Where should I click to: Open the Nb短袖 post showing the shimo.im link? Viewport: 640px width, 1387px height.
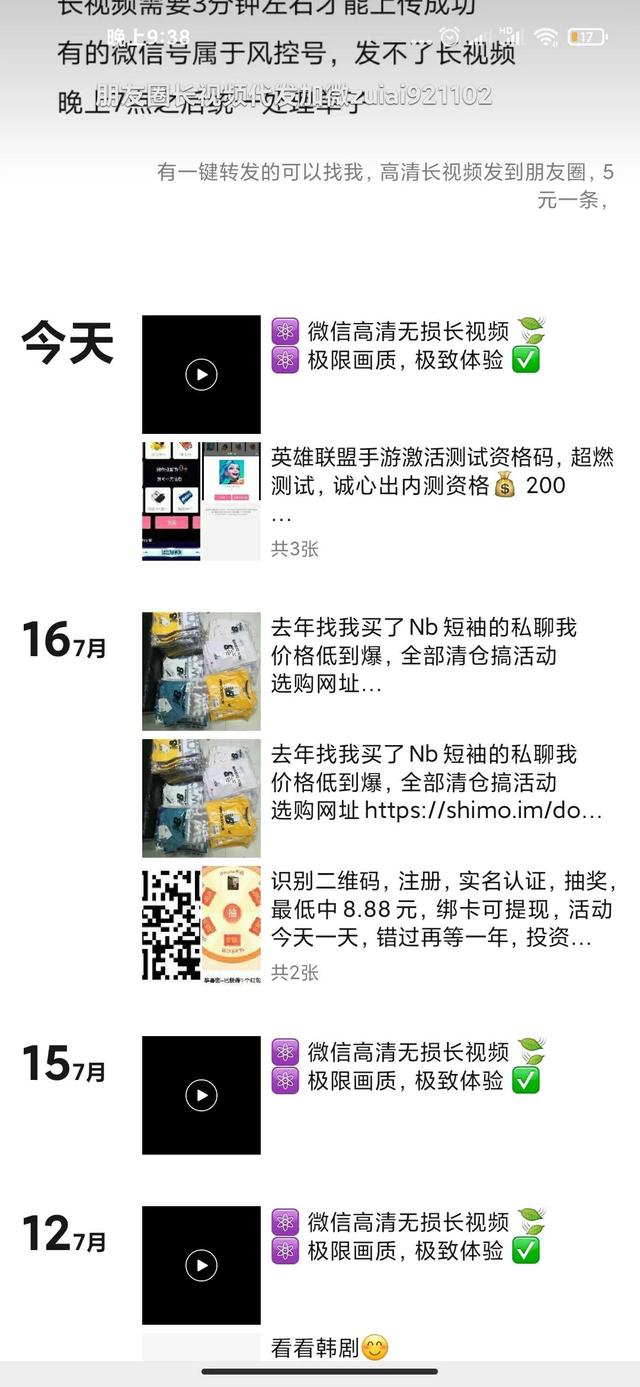[435, 782]
